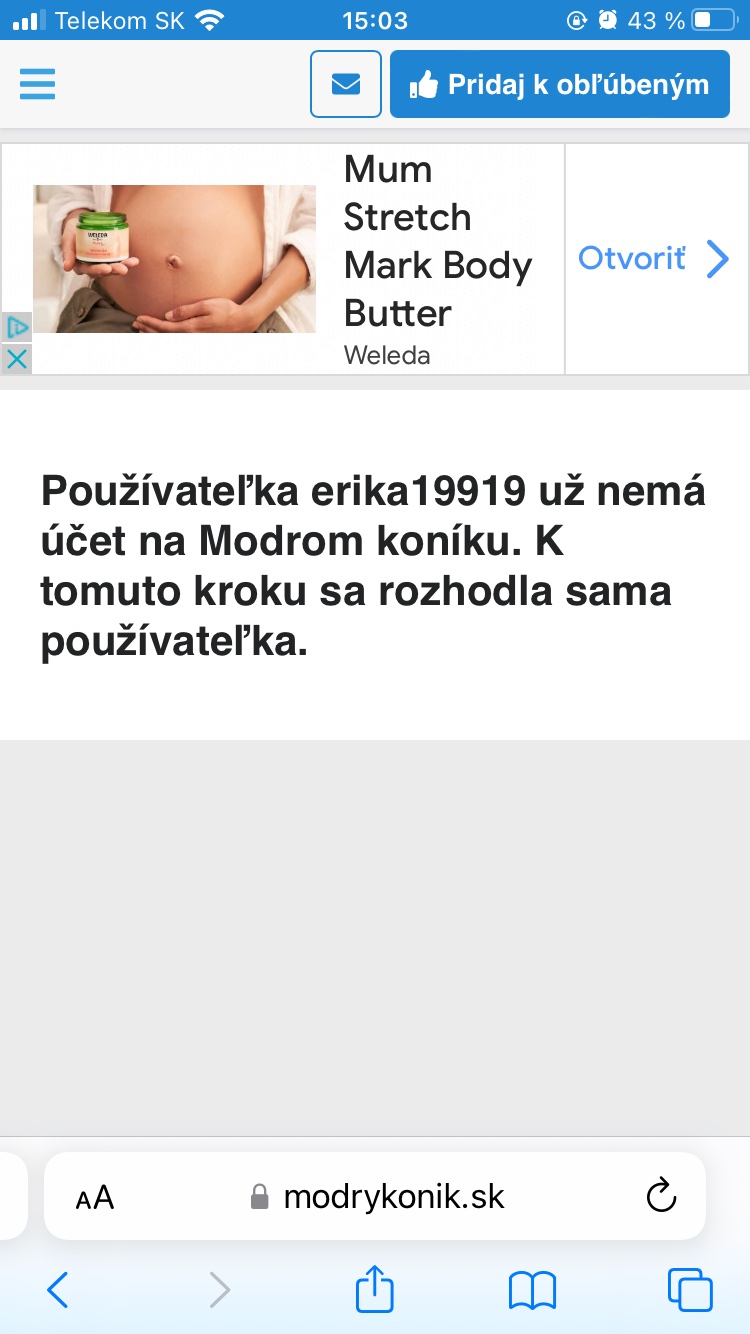Close the ad with the X icon

click(16, 359)
